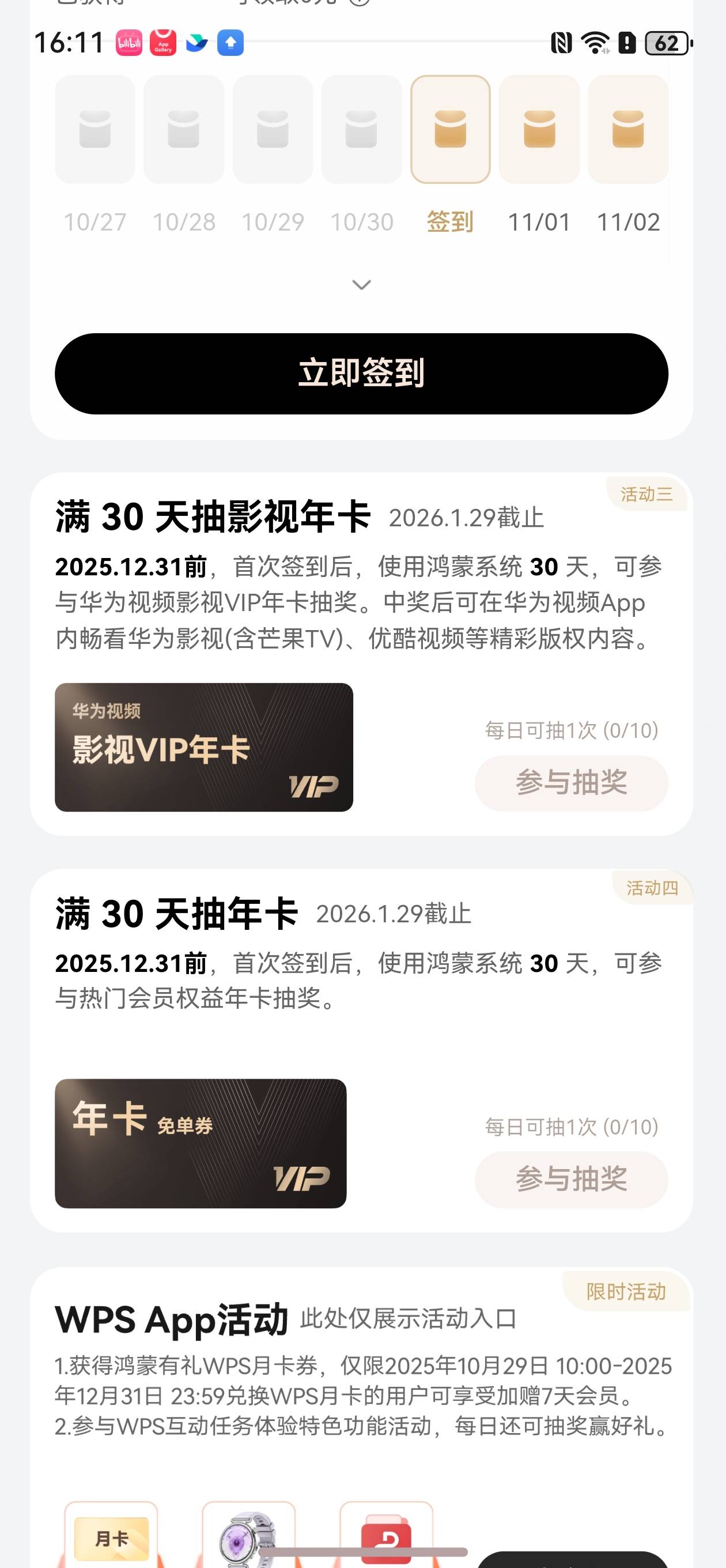Open the bilibili notification icon in status bar

128,43
